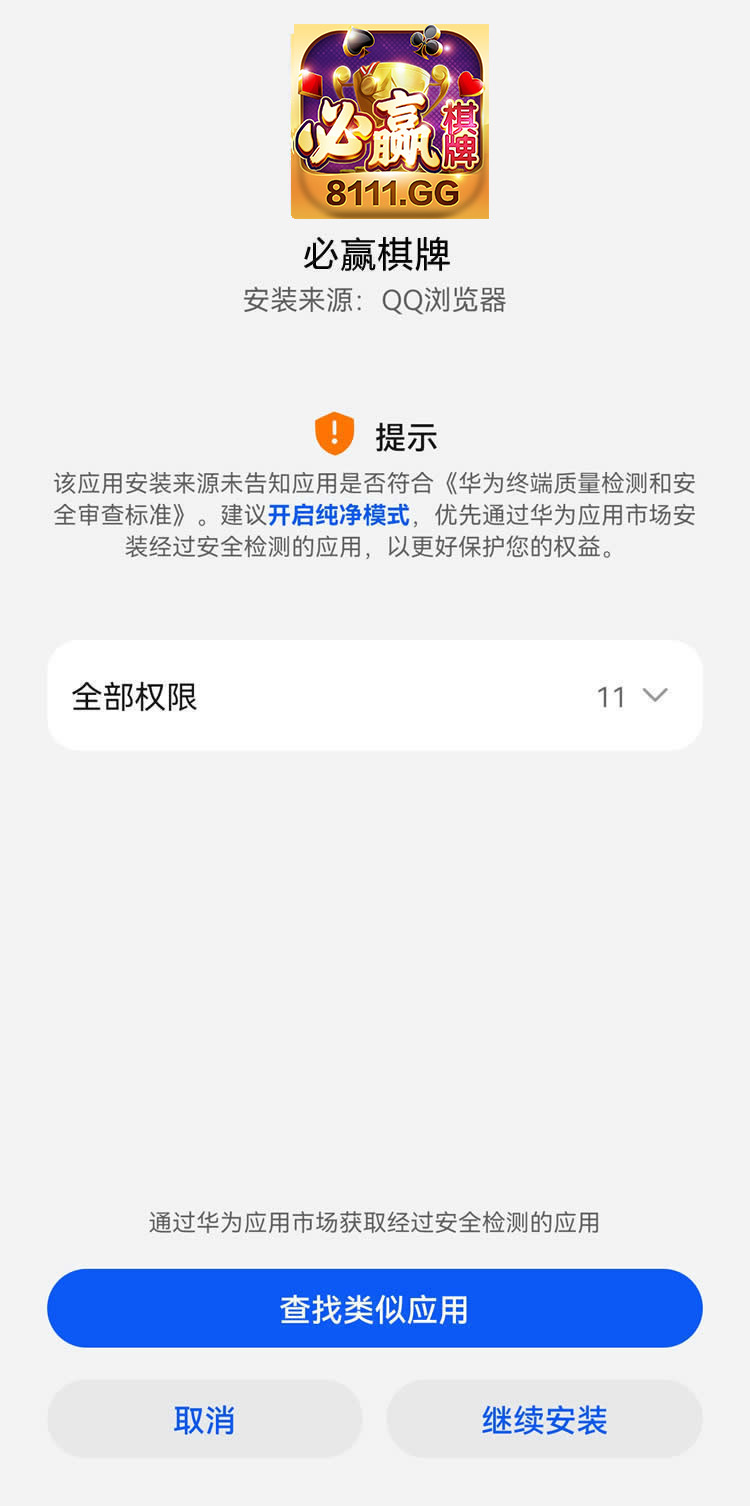Continue installing via 继续安装
Screen dimensions: 750x1506
click(x=544, y=1420)
